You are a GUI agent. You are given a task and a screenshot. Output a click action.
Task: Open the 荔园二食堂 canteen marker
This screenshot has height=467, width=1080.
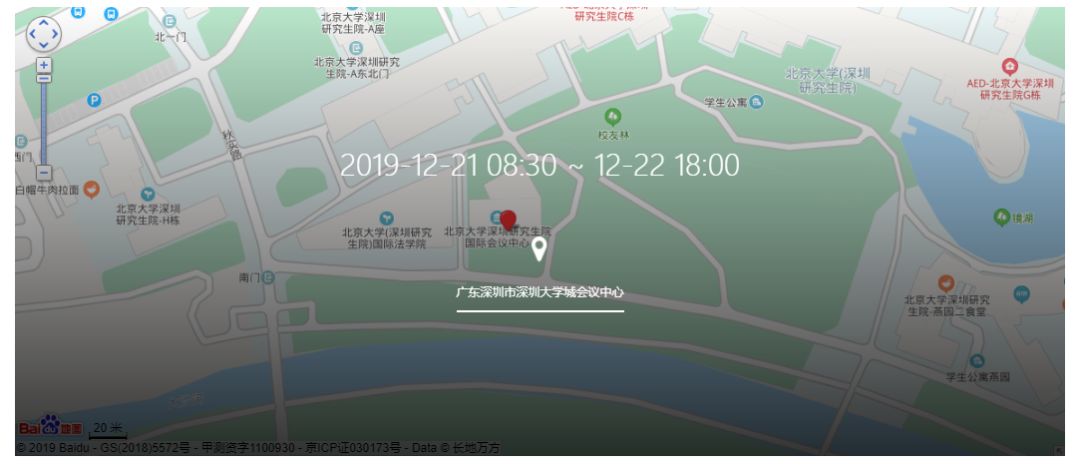coord(946,285)
